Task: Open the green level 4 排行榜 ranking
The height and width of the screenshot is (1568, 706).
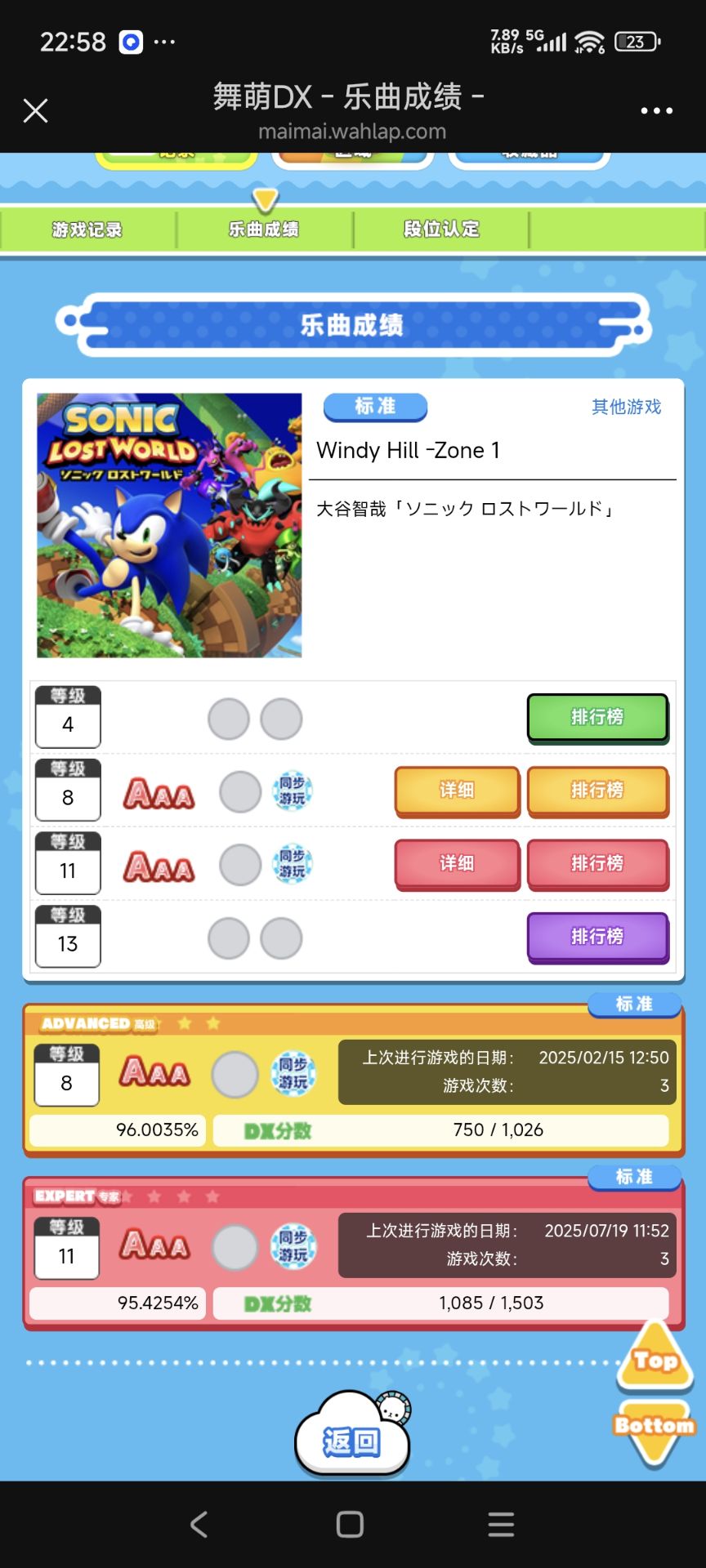Action: point(597,717)
